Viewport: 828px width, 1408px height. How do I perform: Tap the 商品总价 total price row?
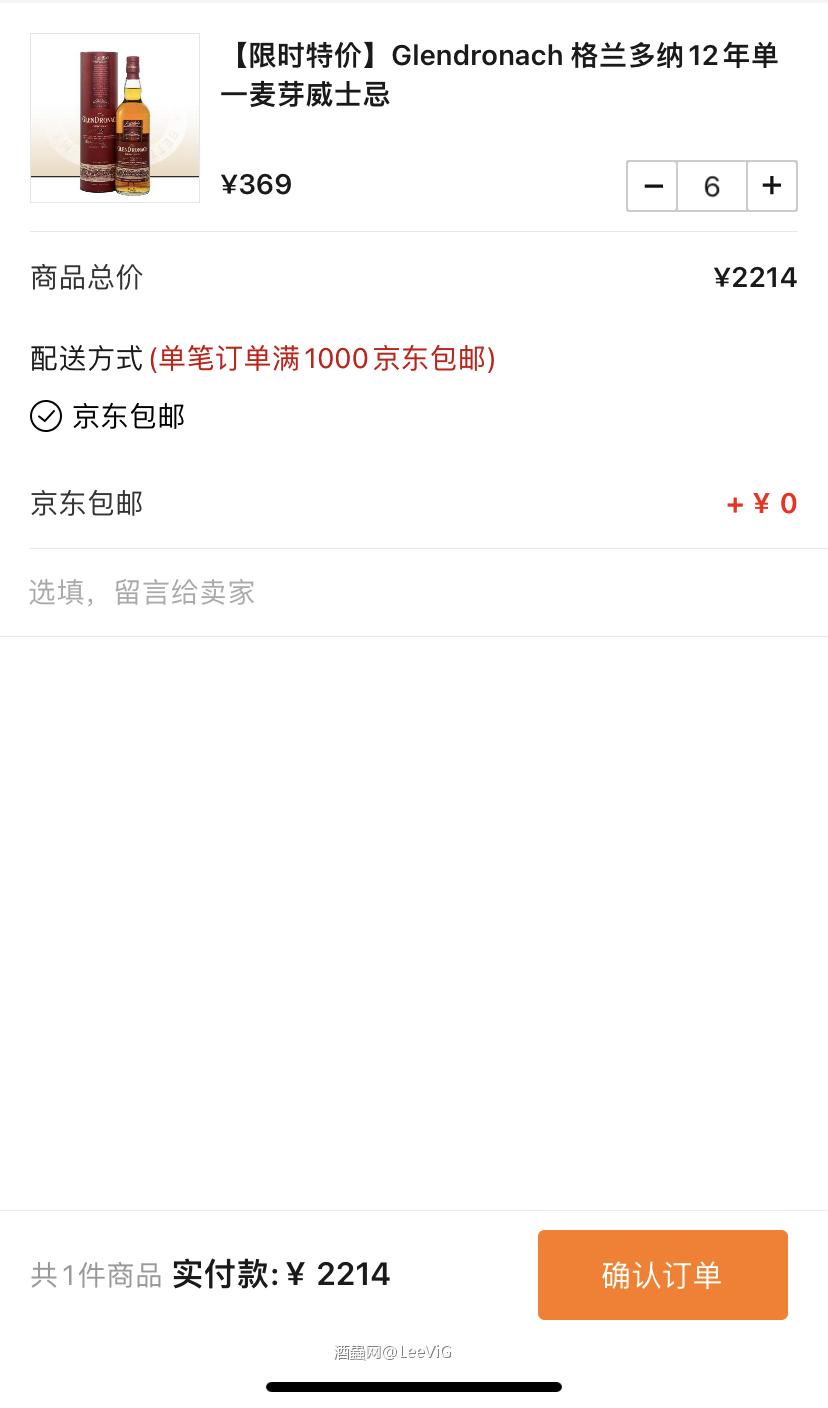(86, 277)
